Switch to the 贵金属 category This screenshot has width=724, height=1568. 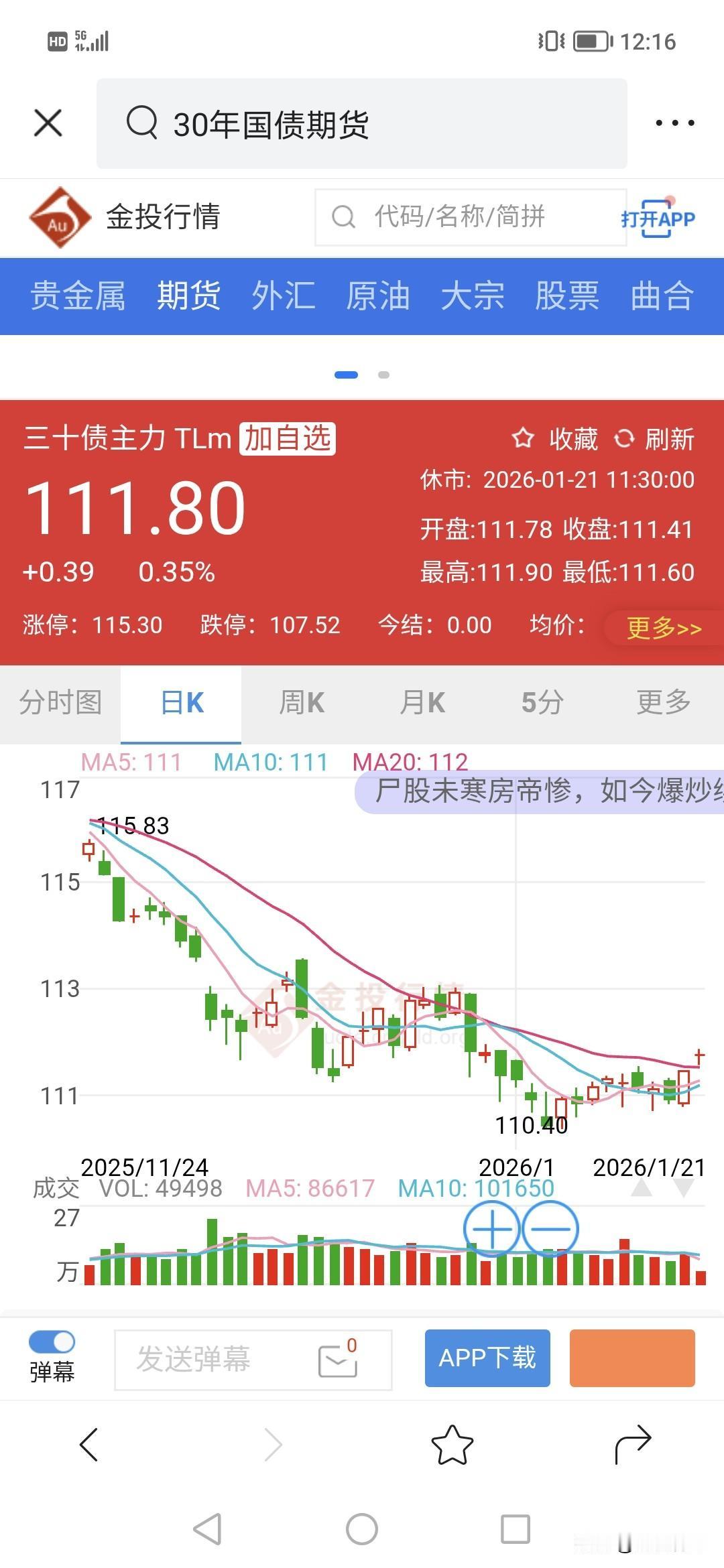[x=78, y=296]
